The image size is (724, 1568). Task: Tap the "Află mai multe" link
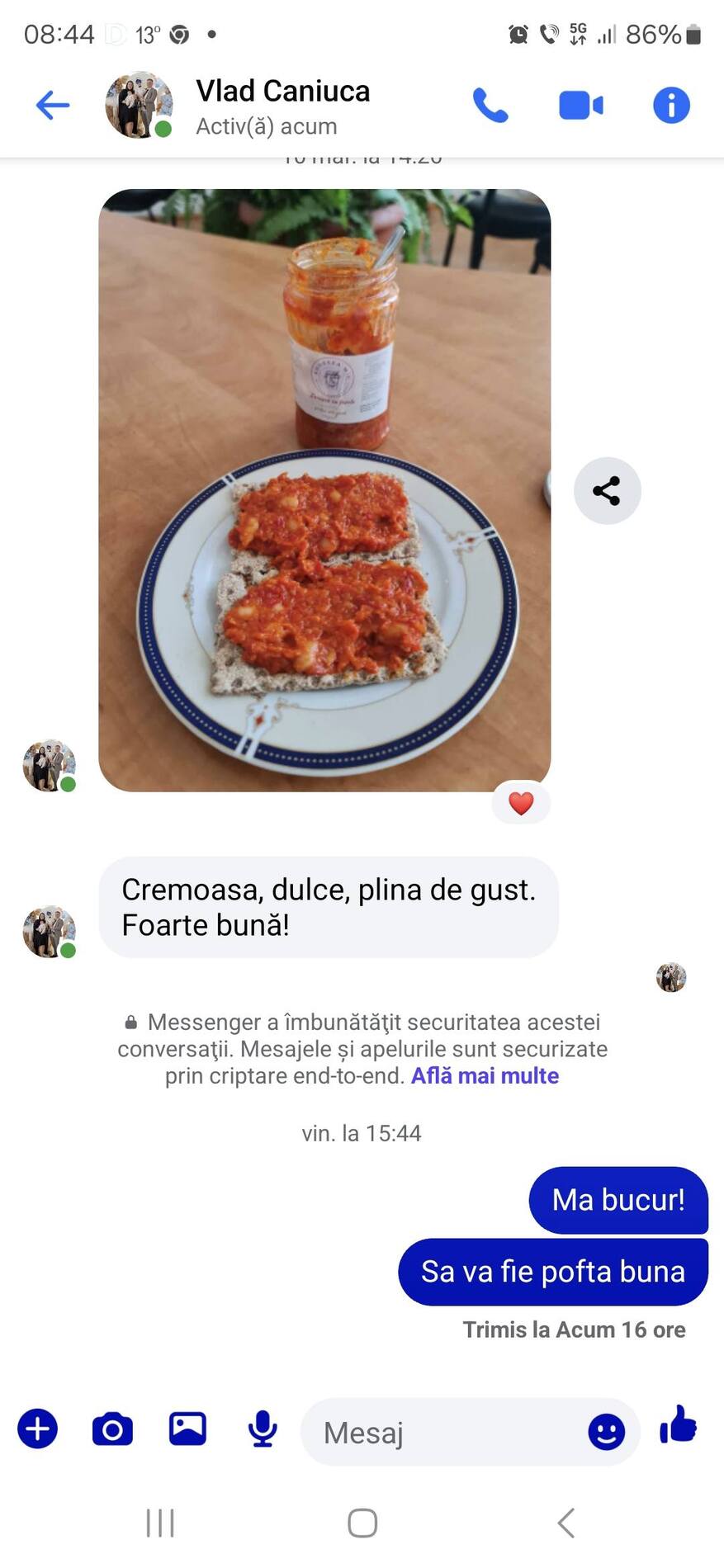[485, 1076]
